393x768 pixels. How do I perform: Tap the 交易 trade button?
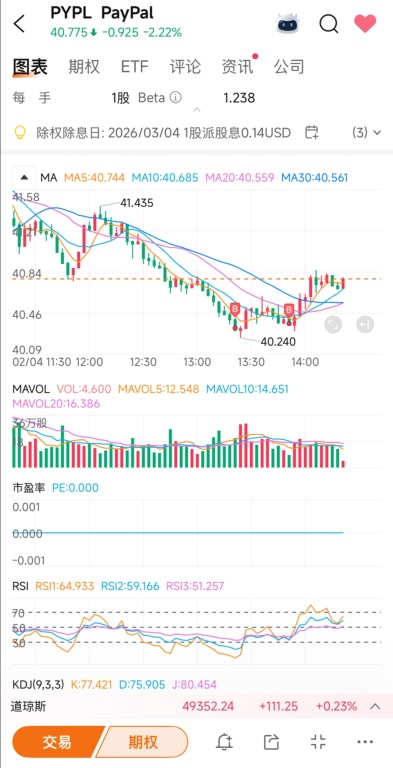[57, 742]
